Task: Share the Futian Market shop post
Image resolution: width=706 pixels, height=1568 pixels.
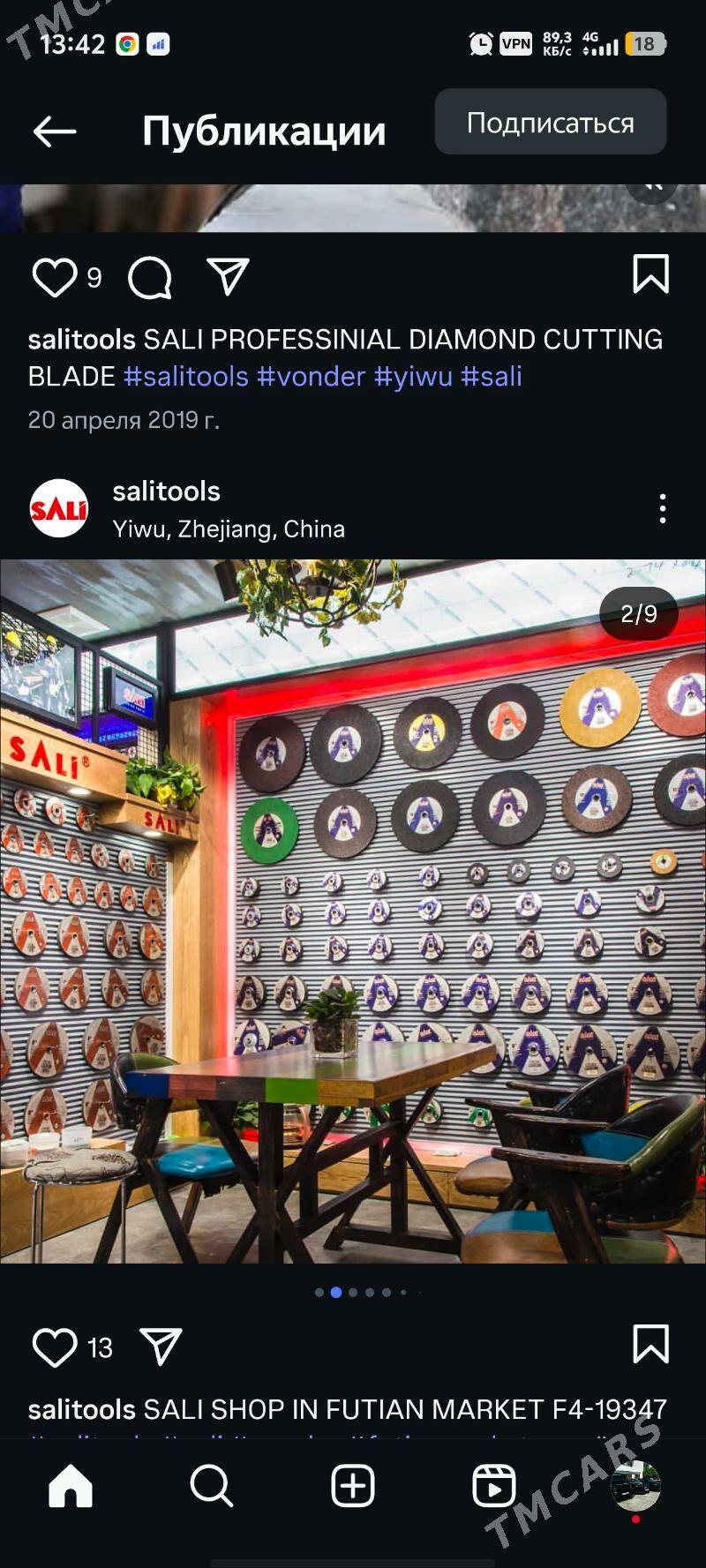Action: 161,1347
